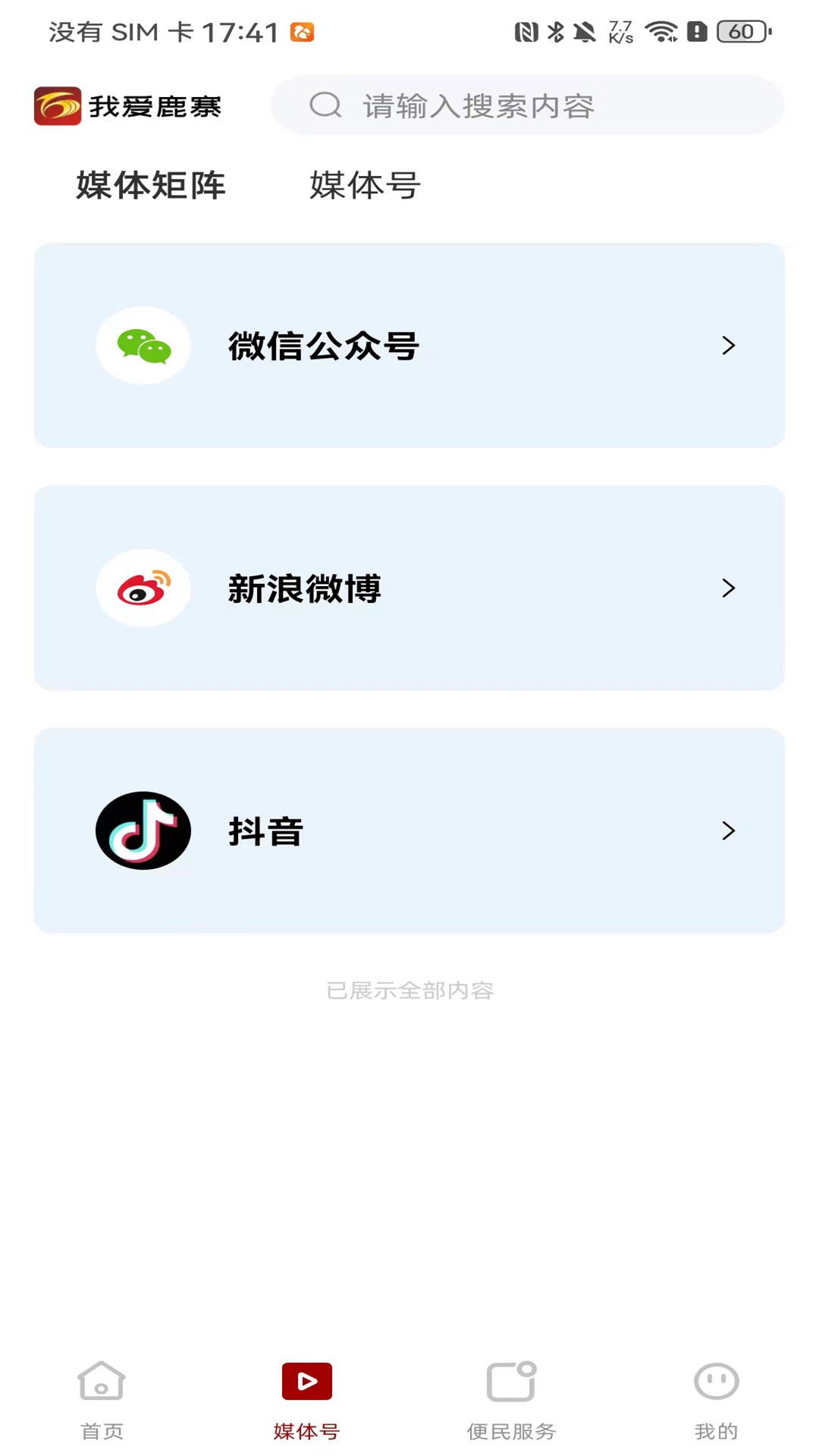The height and width of the screenshot is (1456, 819).
Task: Tap the 已展示全部内容 text
Action: pyautogui.click(x=409, y=990)
